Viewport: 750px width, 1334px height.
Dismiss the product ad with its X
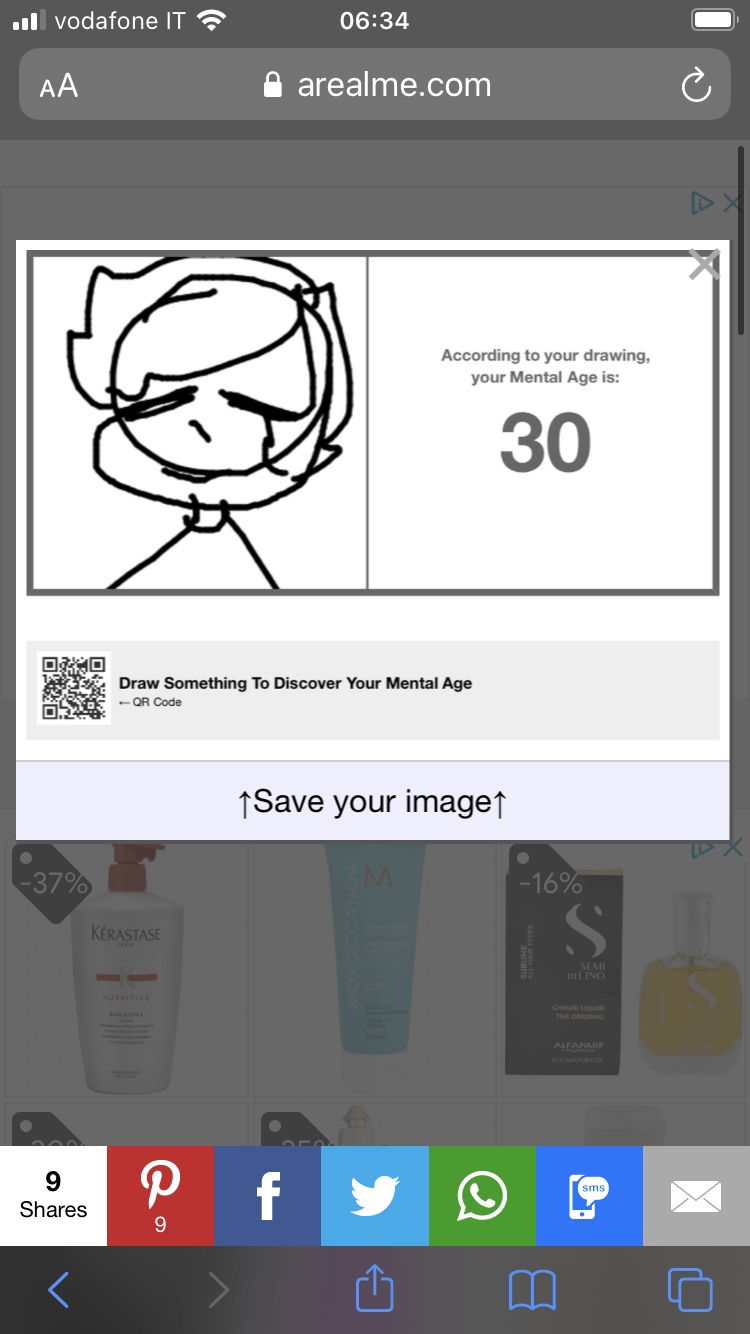pos(733,849)
